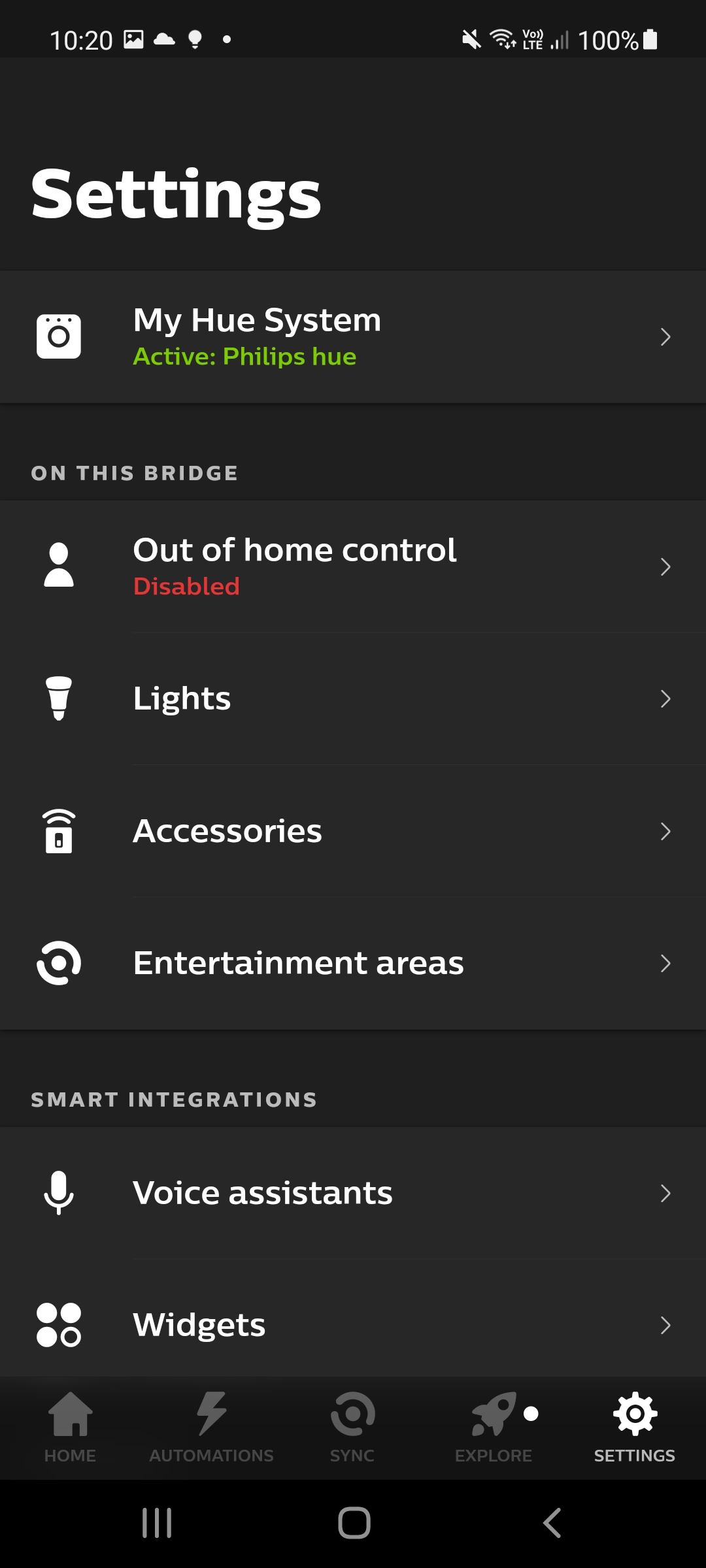Screen dimensions: 706x1568
Task: Open Voice assistants integrations
Action: [353, 1193]
